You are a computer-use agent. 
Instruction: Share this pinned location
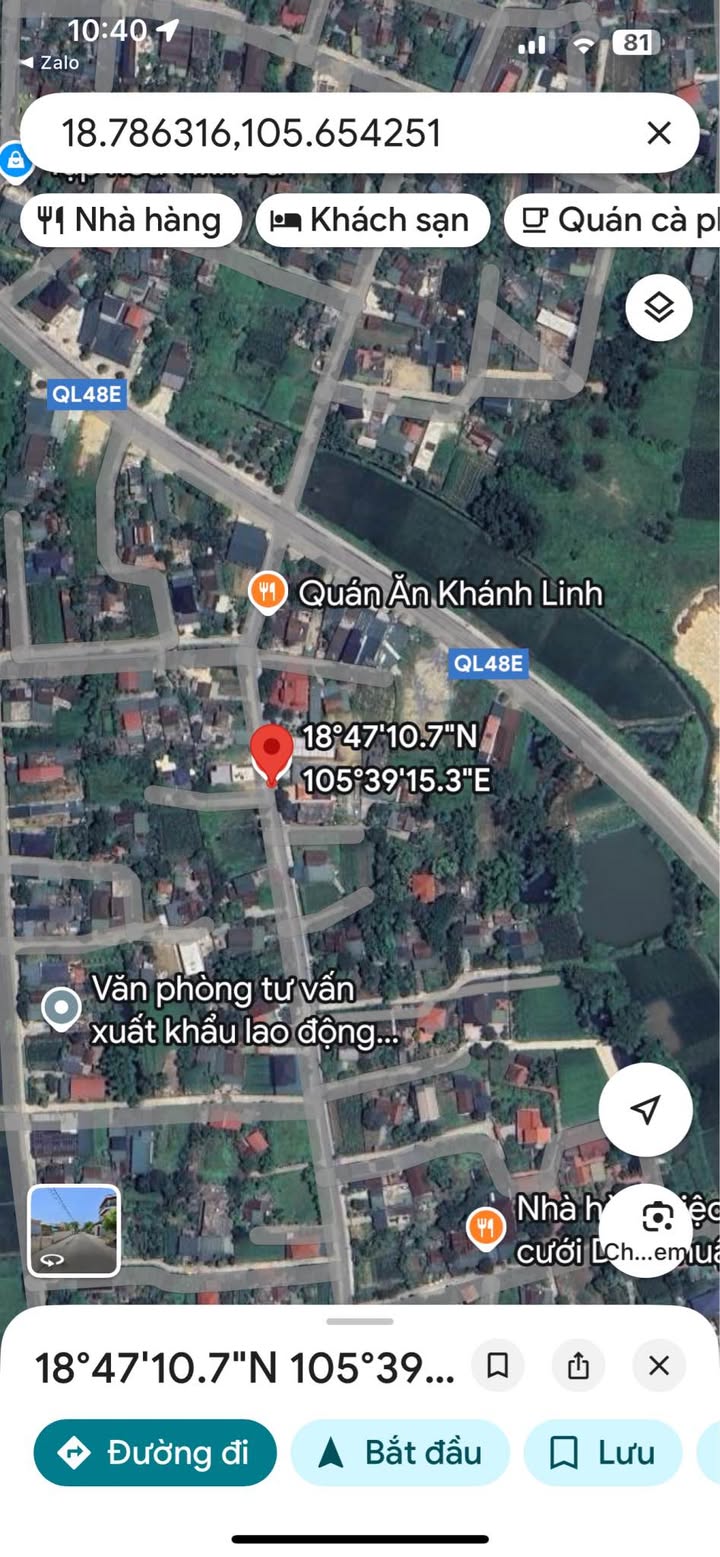tap(578, 1365)
